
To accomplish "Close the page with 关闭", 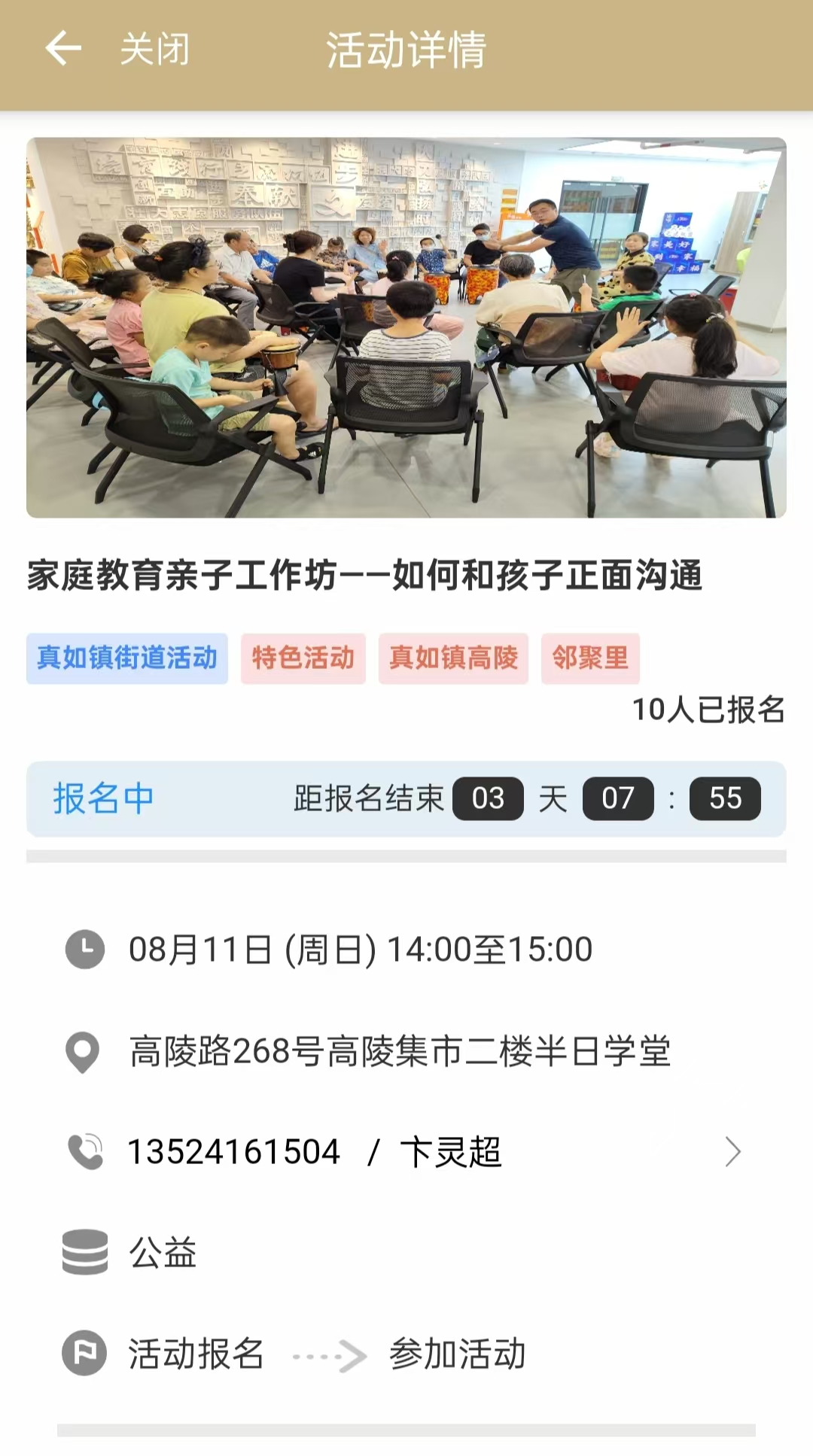I will coord(155,50).
